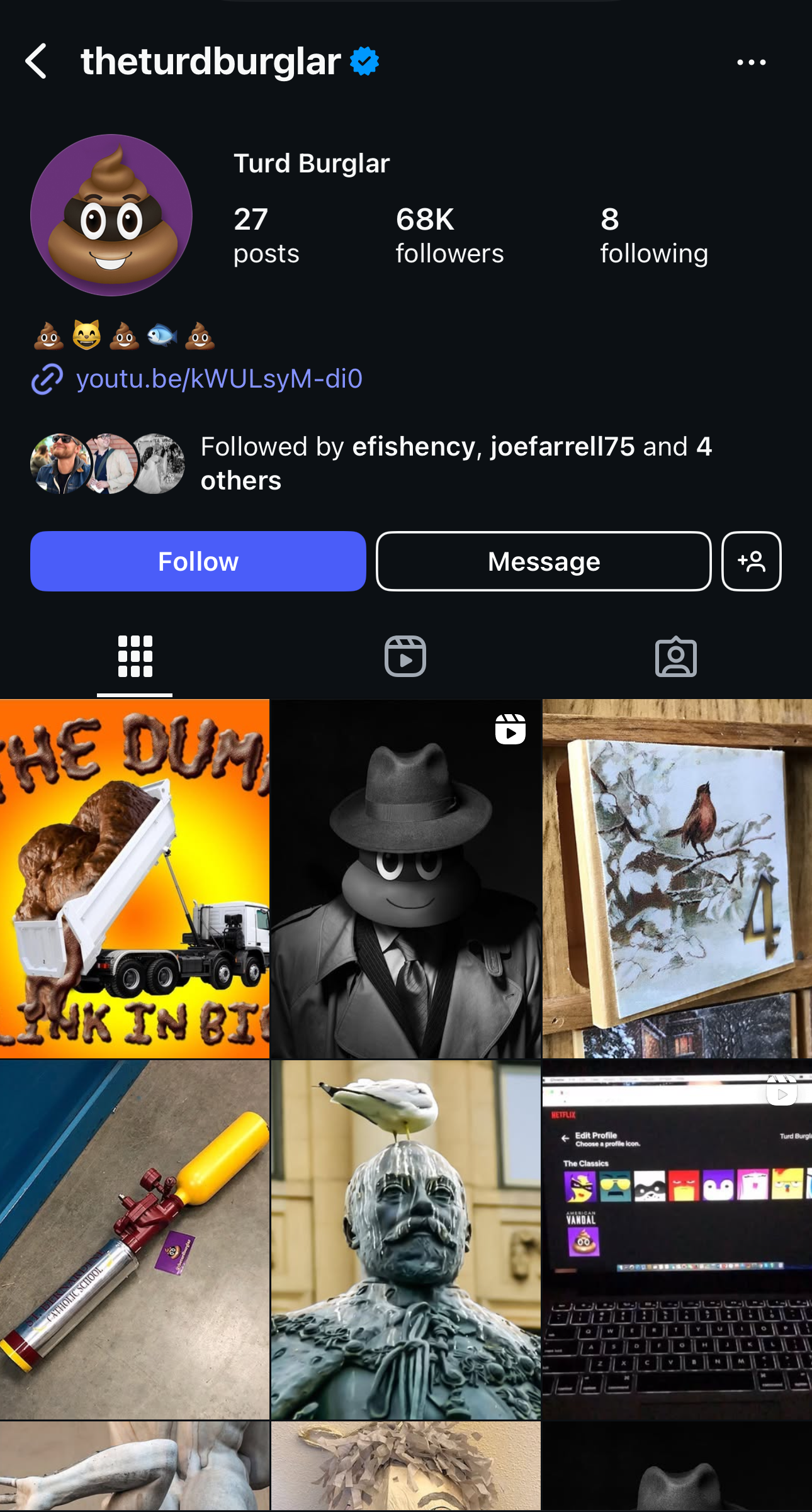Open the youtu.be link in bio

click(x=218, y=379)
